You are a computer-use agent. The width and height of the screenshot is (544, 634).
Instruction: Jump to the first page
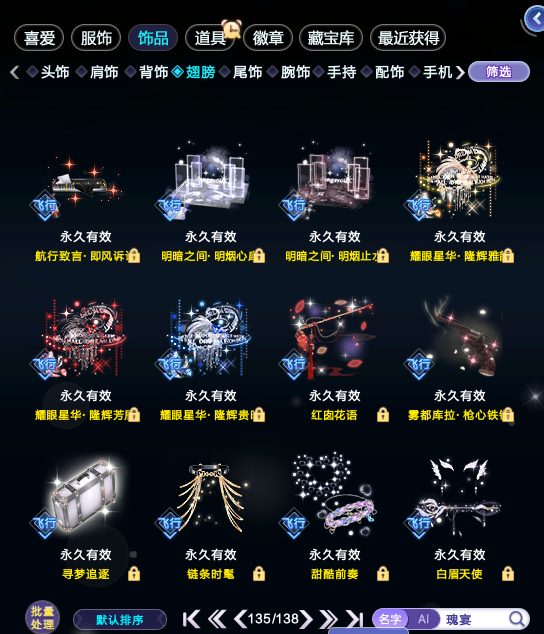pyautogui.click(x=191, y=619)
